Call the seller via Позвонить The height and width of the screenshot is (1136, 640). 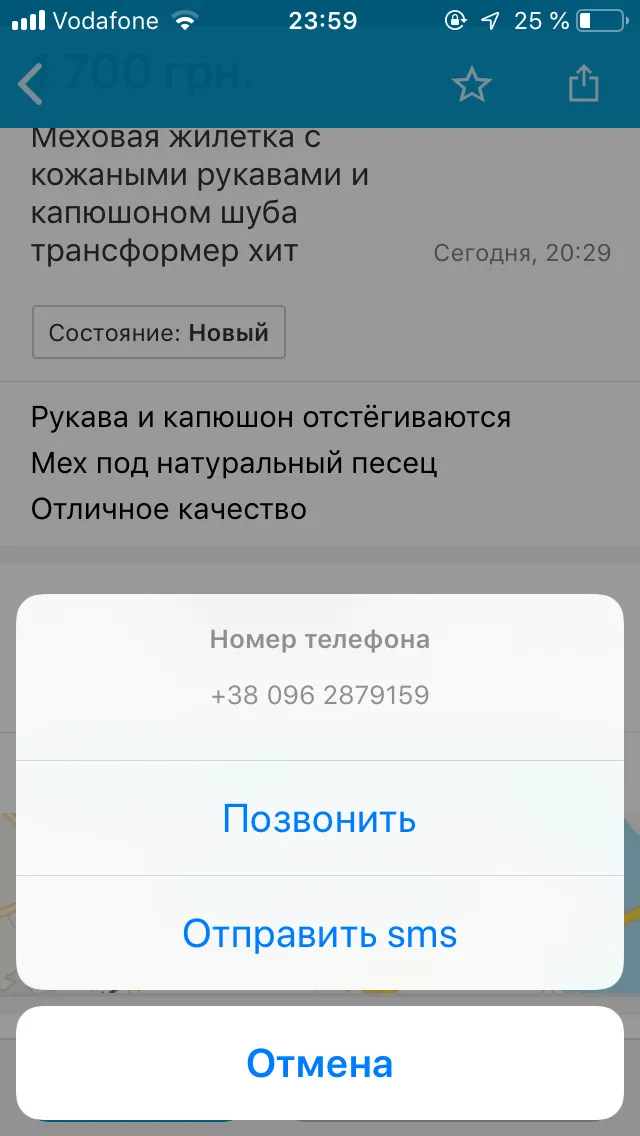(x=320, y=818)
